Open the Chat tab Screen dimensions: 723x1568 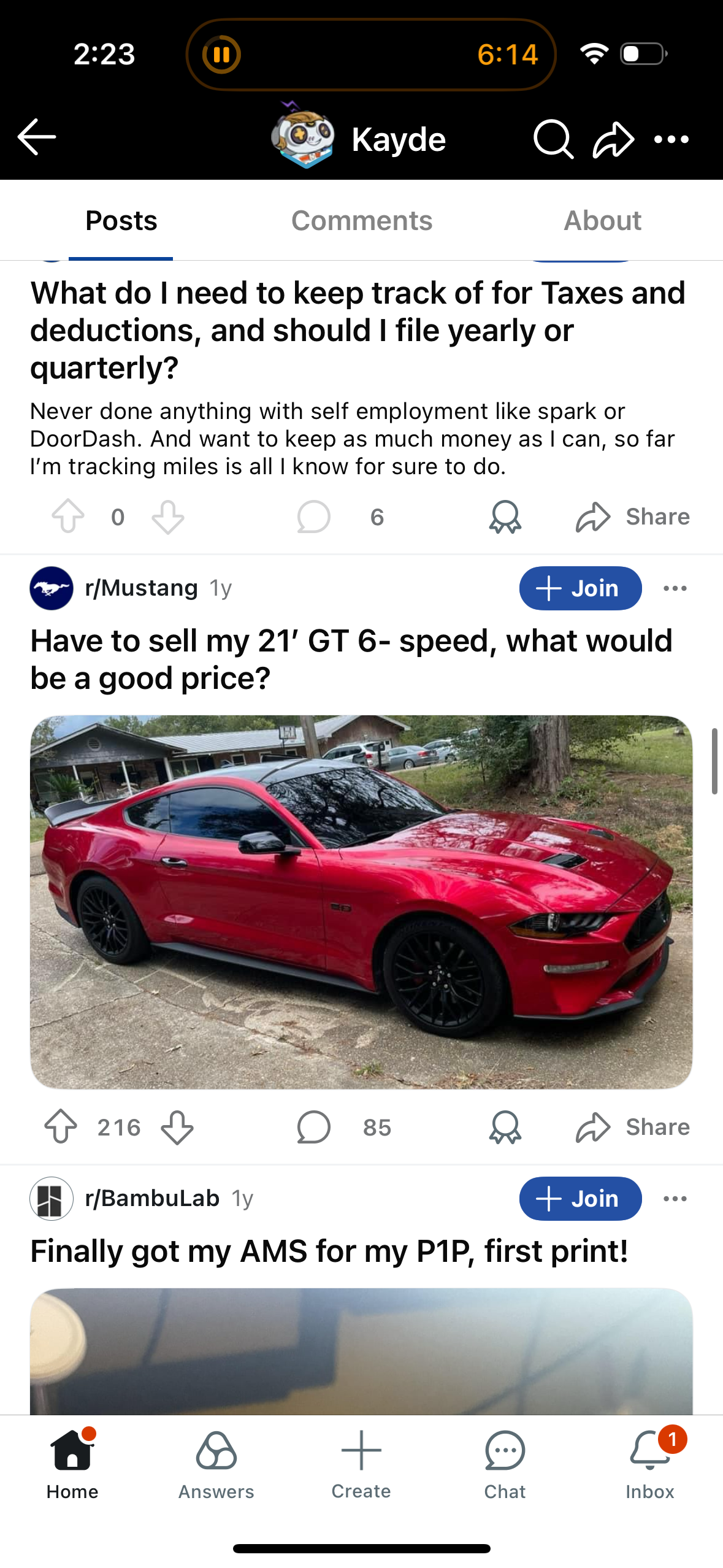click(505, 1464)
